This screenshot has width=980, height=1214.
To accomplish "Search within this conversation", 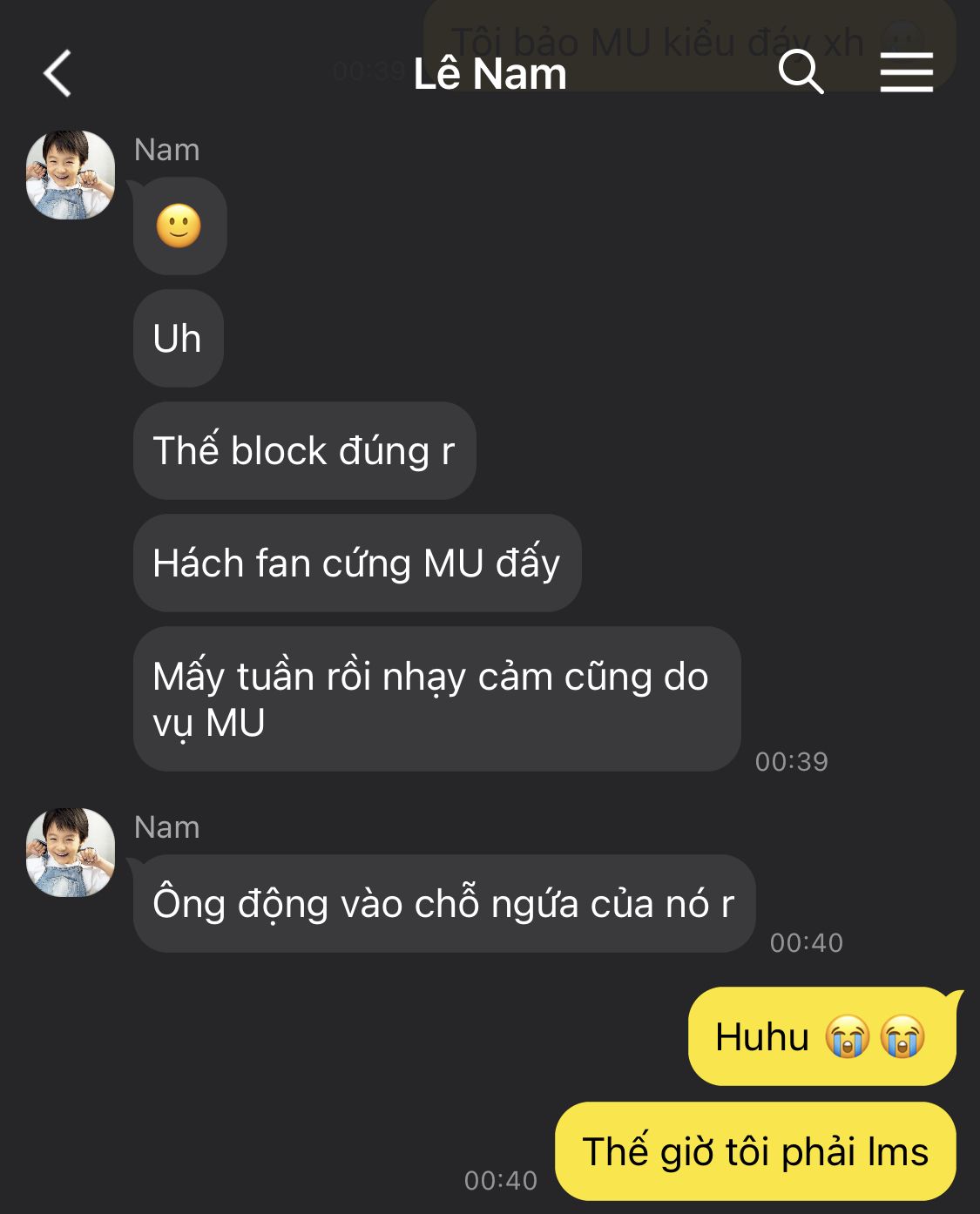I will [801, 71].
